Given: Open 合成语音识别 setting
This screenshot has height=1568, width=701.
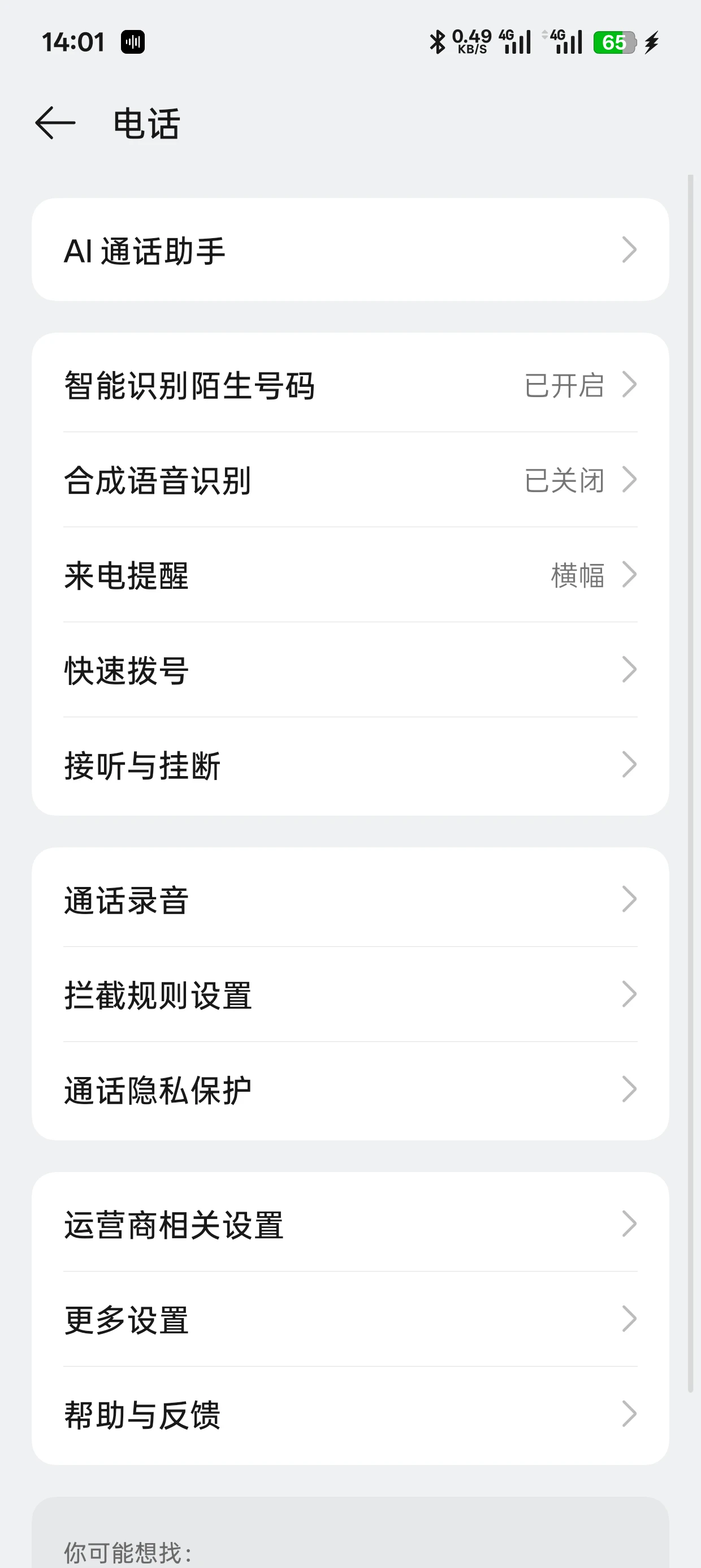Looking at the screenshot, I should click(350, 480).
